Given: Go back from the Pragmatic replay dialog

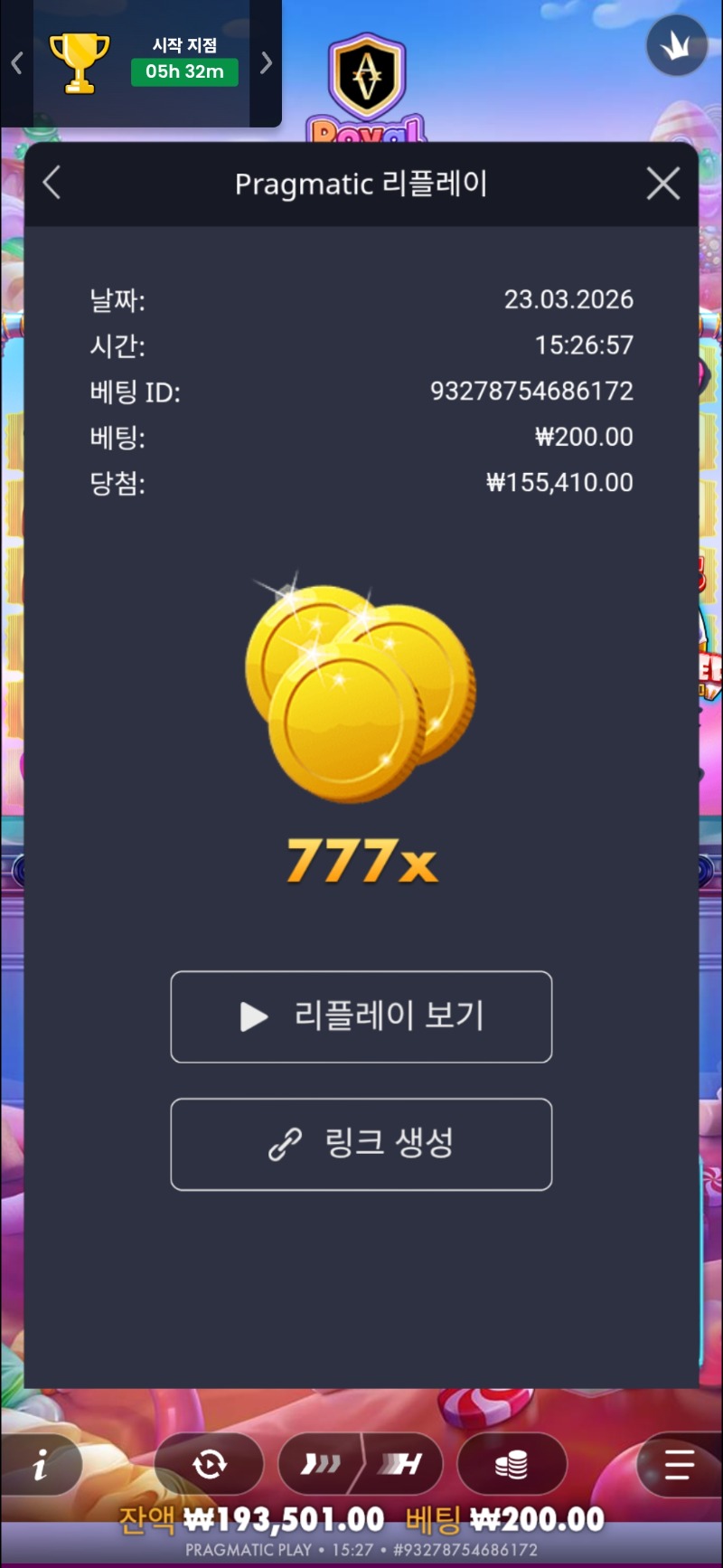Looking at the screenshot, I should (52, 183).
